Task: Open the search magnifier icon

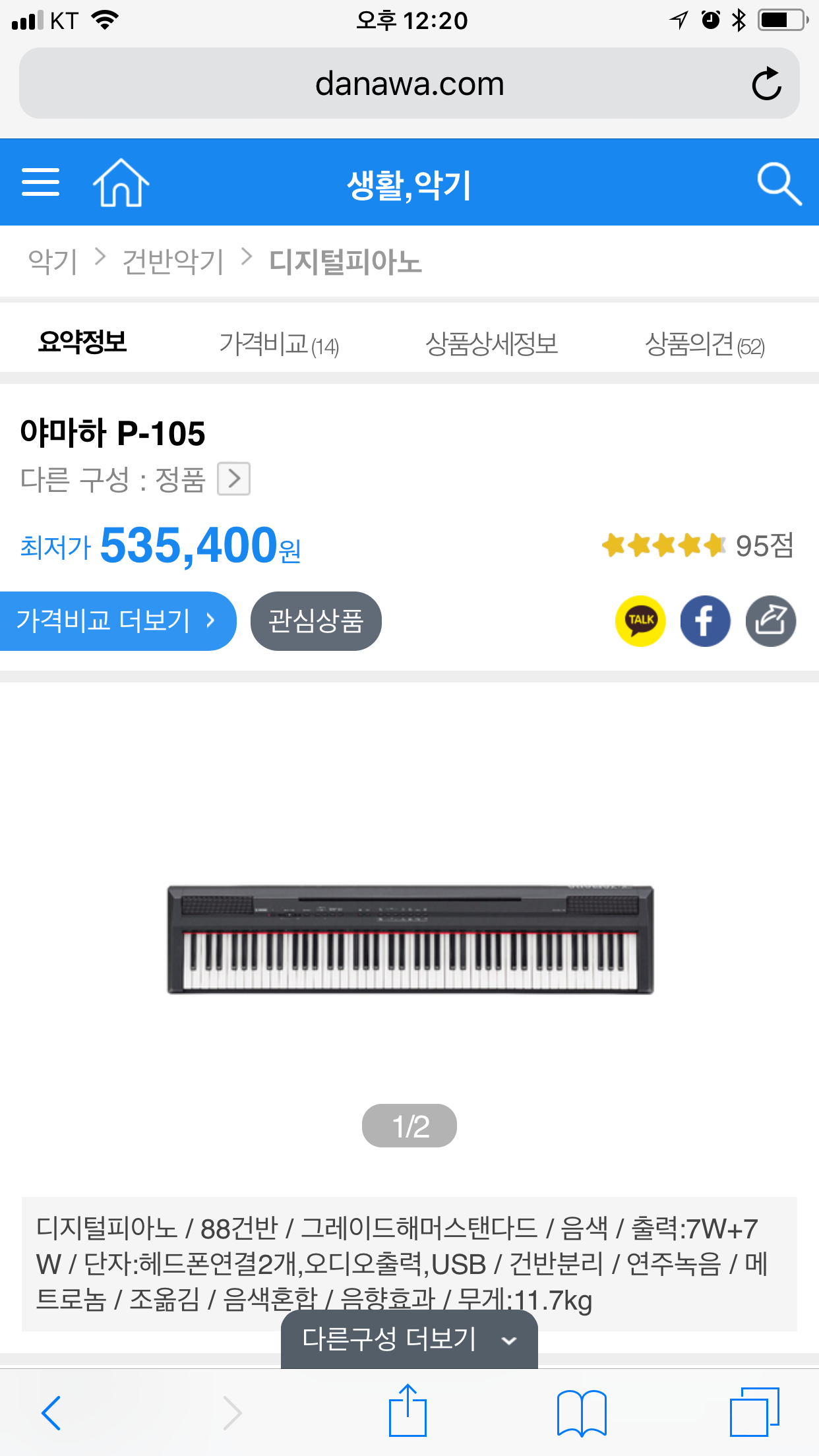Action: coord(779,184)
